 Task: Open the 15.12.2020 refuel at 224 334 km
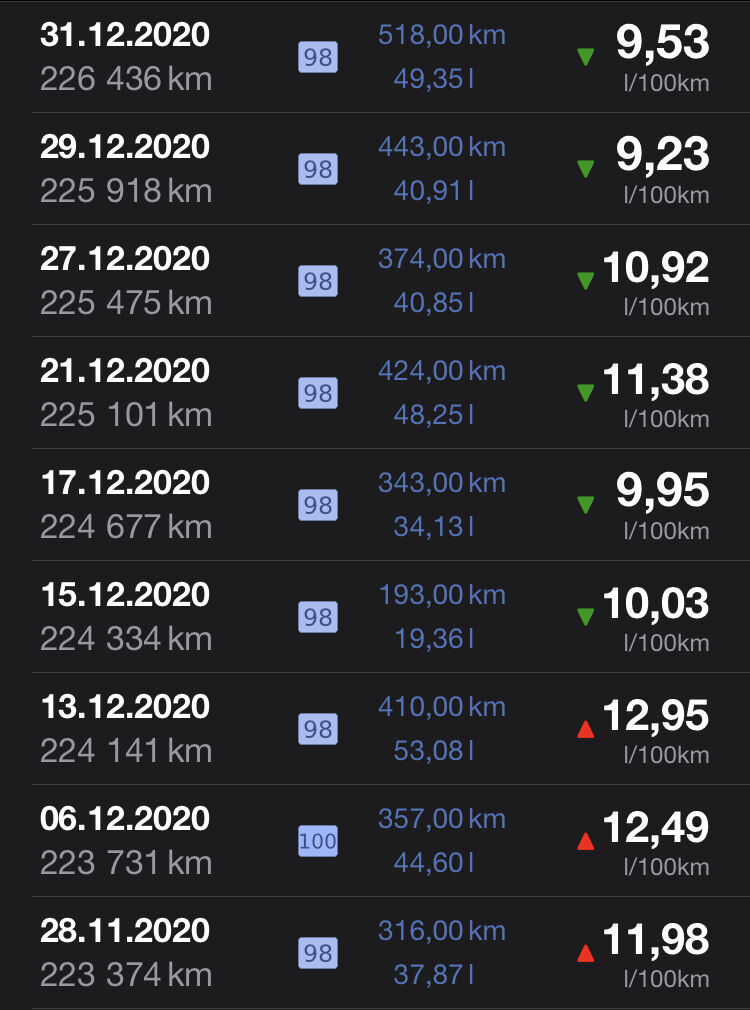point(375,616)
